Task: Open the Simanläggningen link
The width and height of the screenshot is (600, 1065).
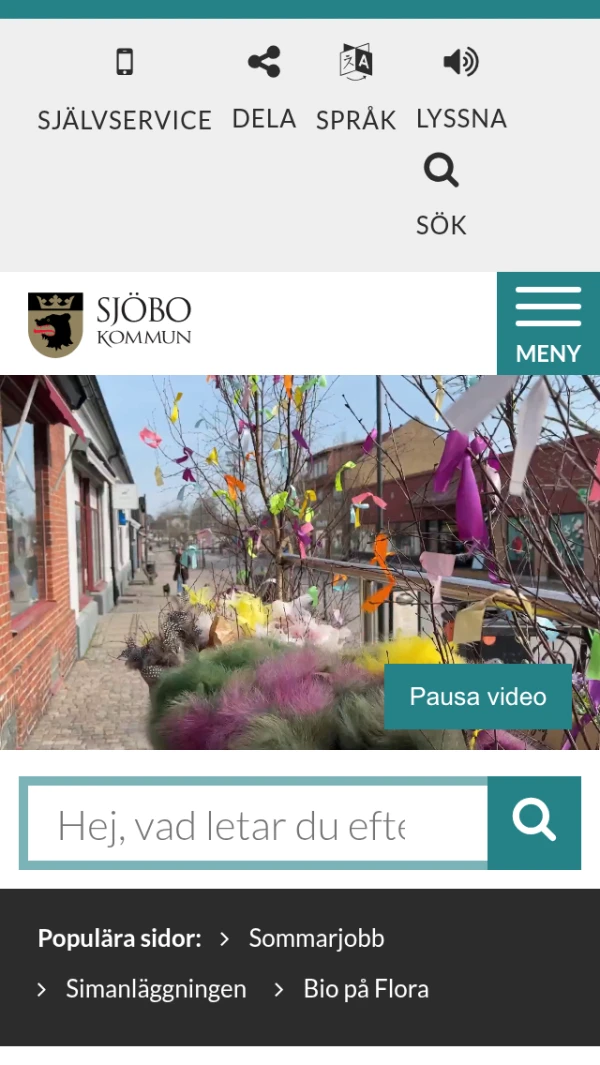Action: (155, 989)
